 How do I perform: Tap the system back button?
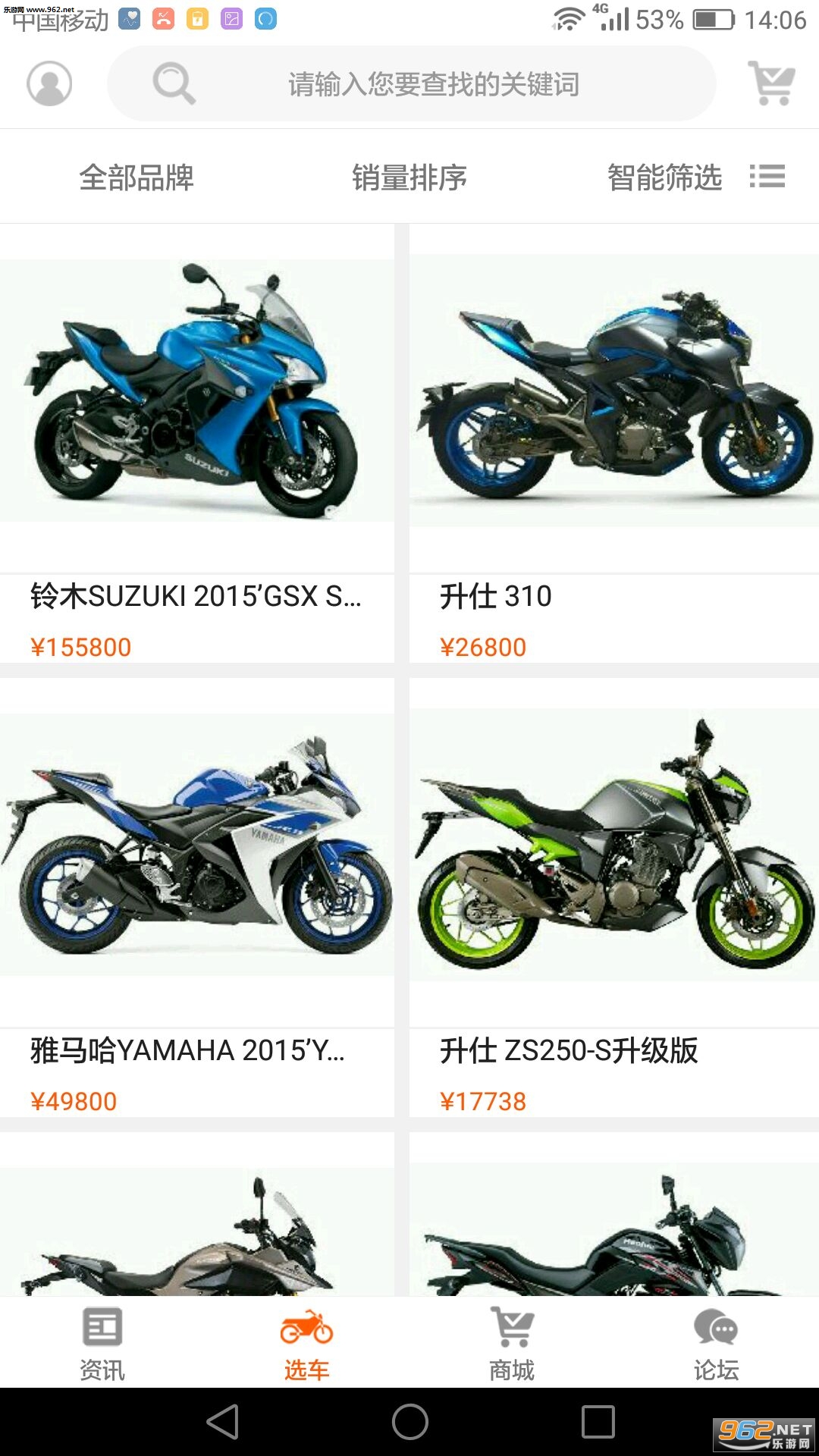point(223,1421)
